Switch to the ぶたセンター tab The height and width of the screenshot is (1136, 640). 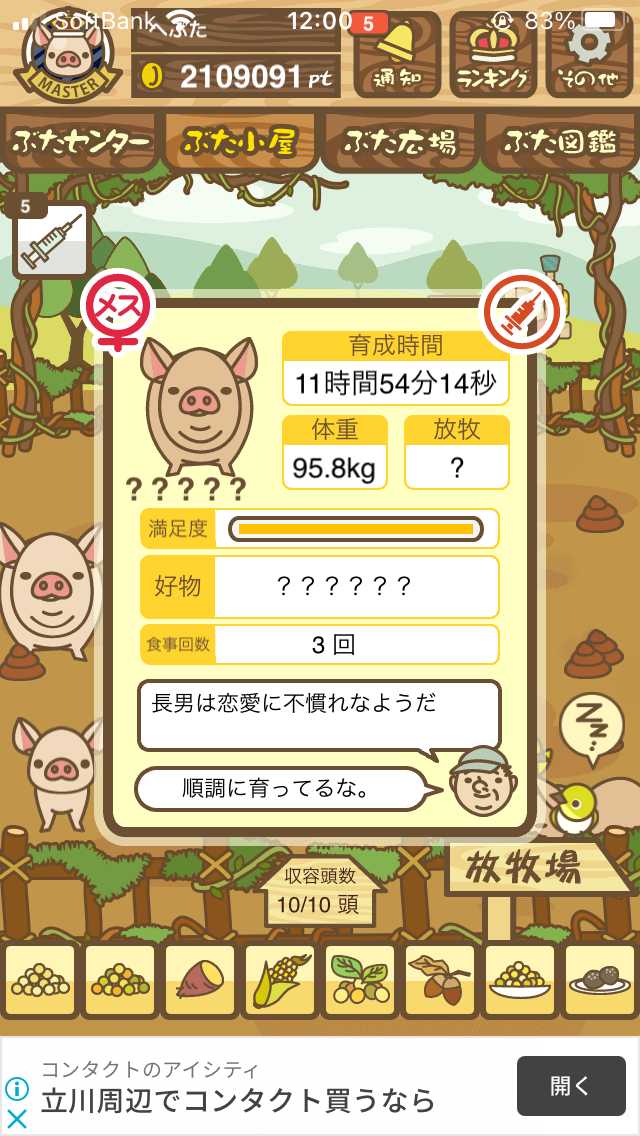point(81,141)
